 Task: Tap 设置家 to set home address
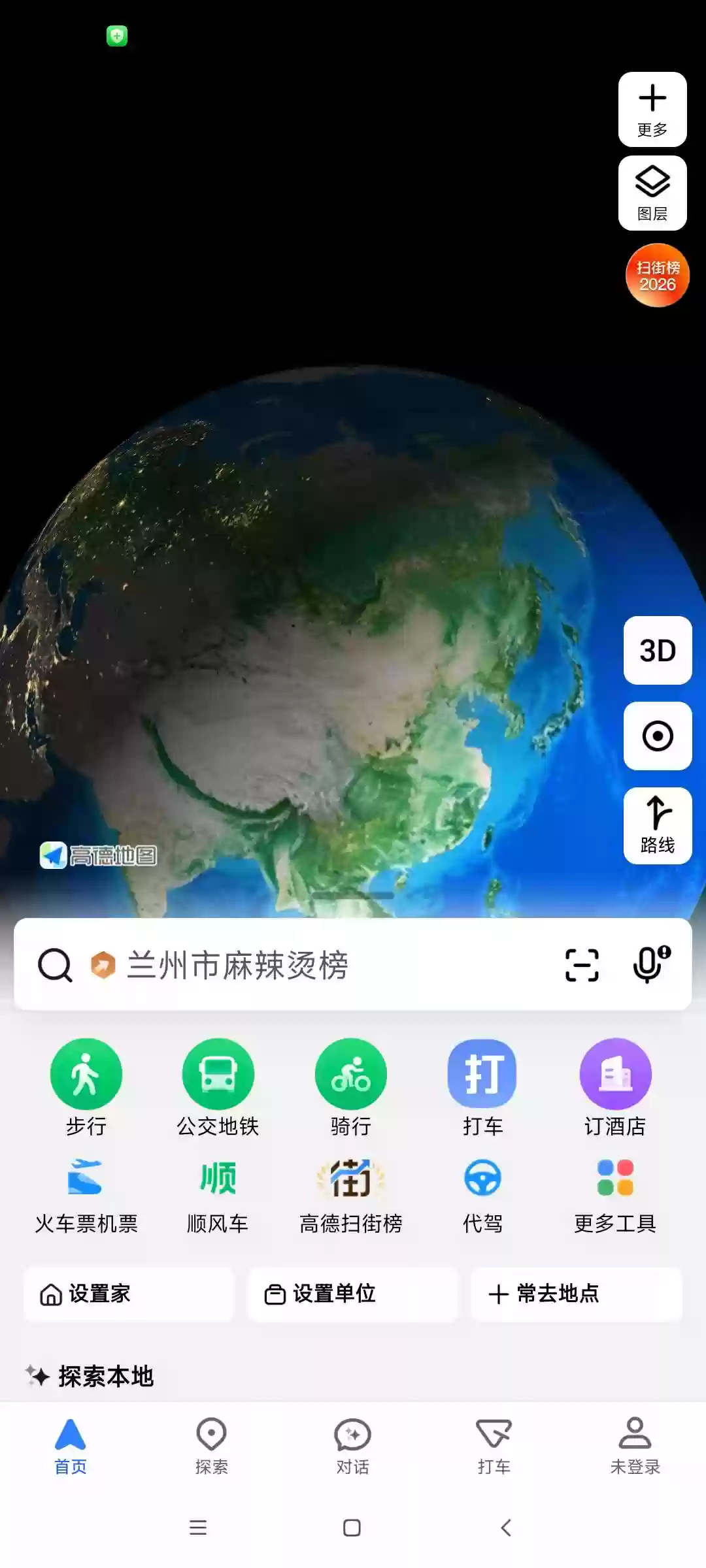(x=128, y=1295)
